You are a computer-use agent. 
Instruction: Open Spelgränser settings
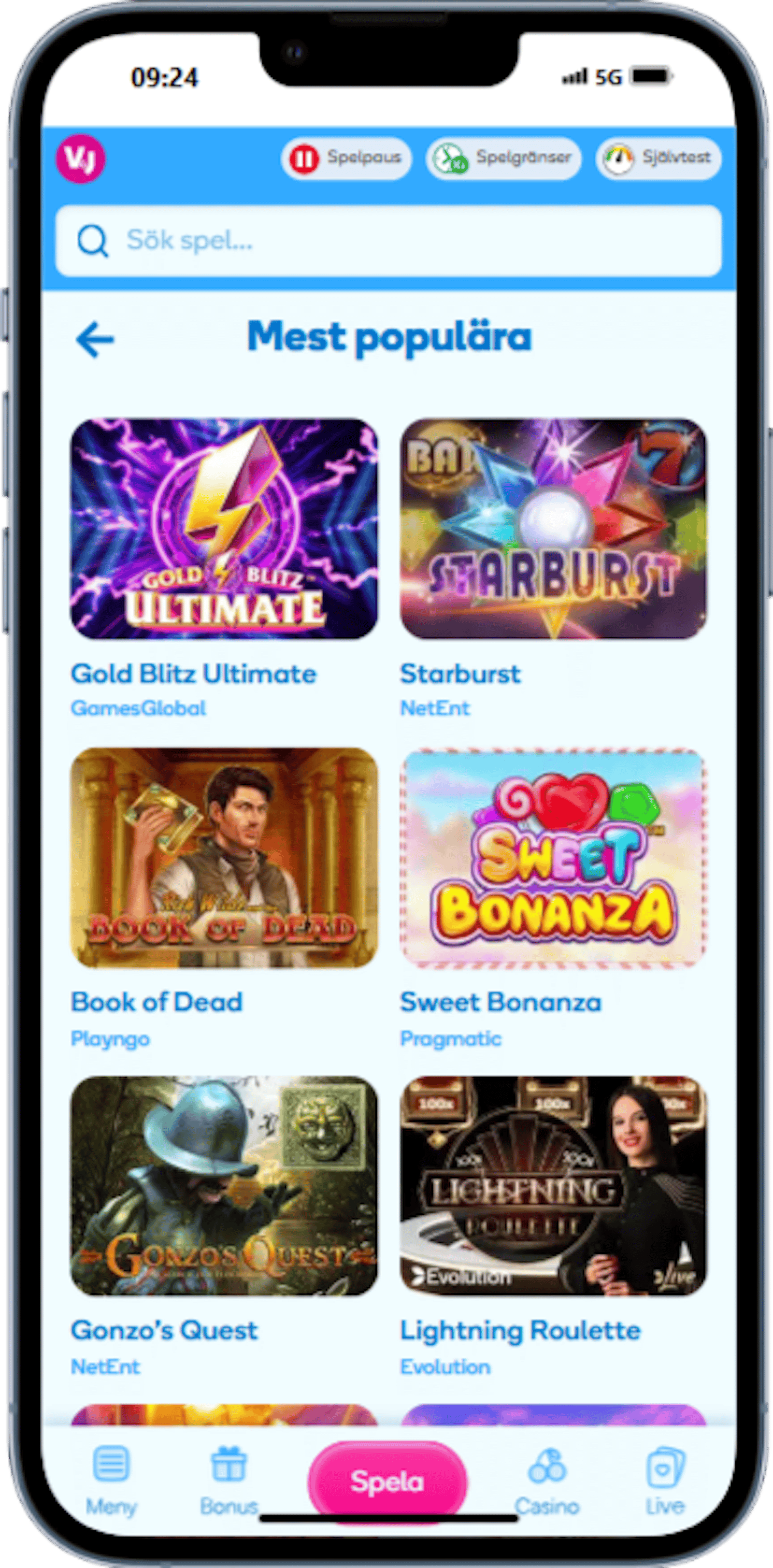503,159
